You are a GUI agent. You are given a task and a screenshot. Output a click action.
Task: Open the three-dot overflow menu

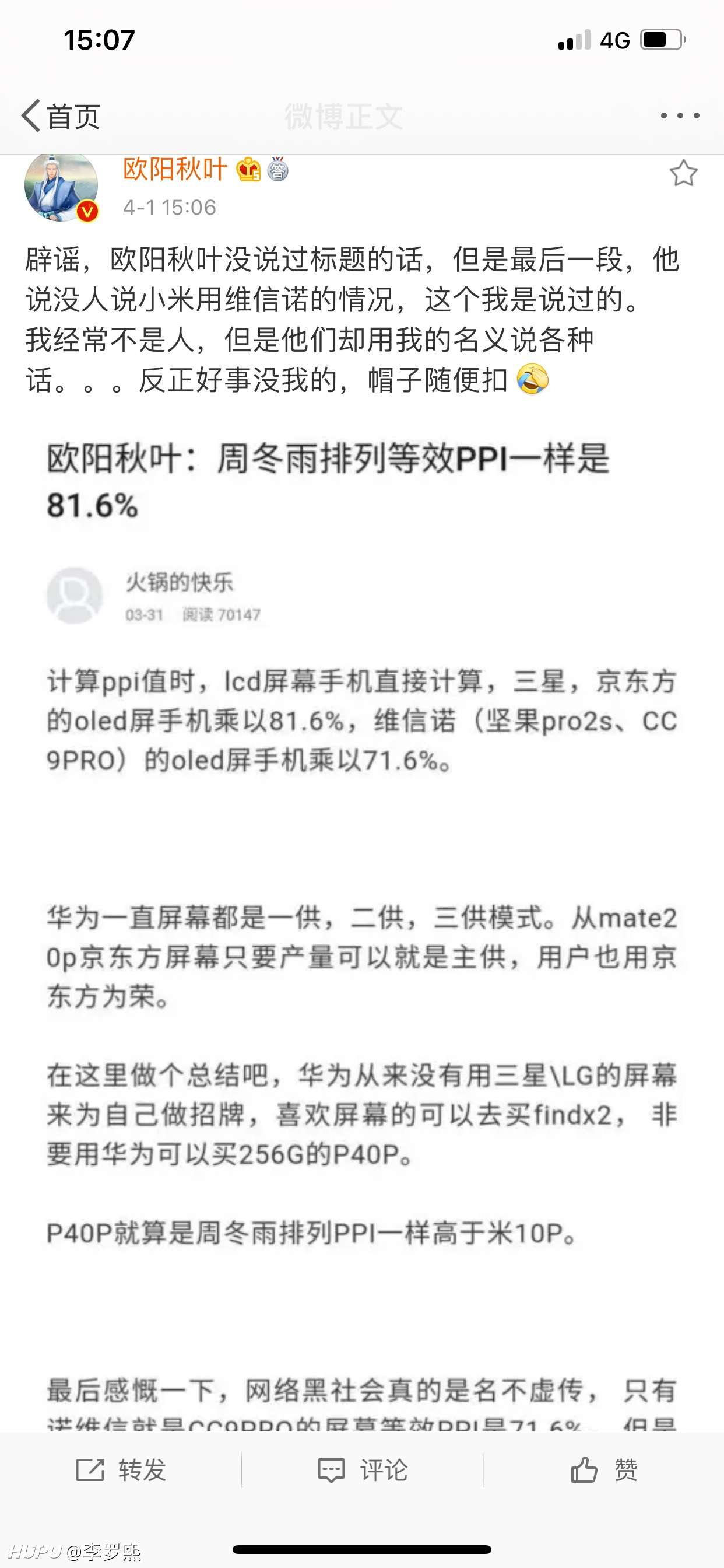pos(680,116)
